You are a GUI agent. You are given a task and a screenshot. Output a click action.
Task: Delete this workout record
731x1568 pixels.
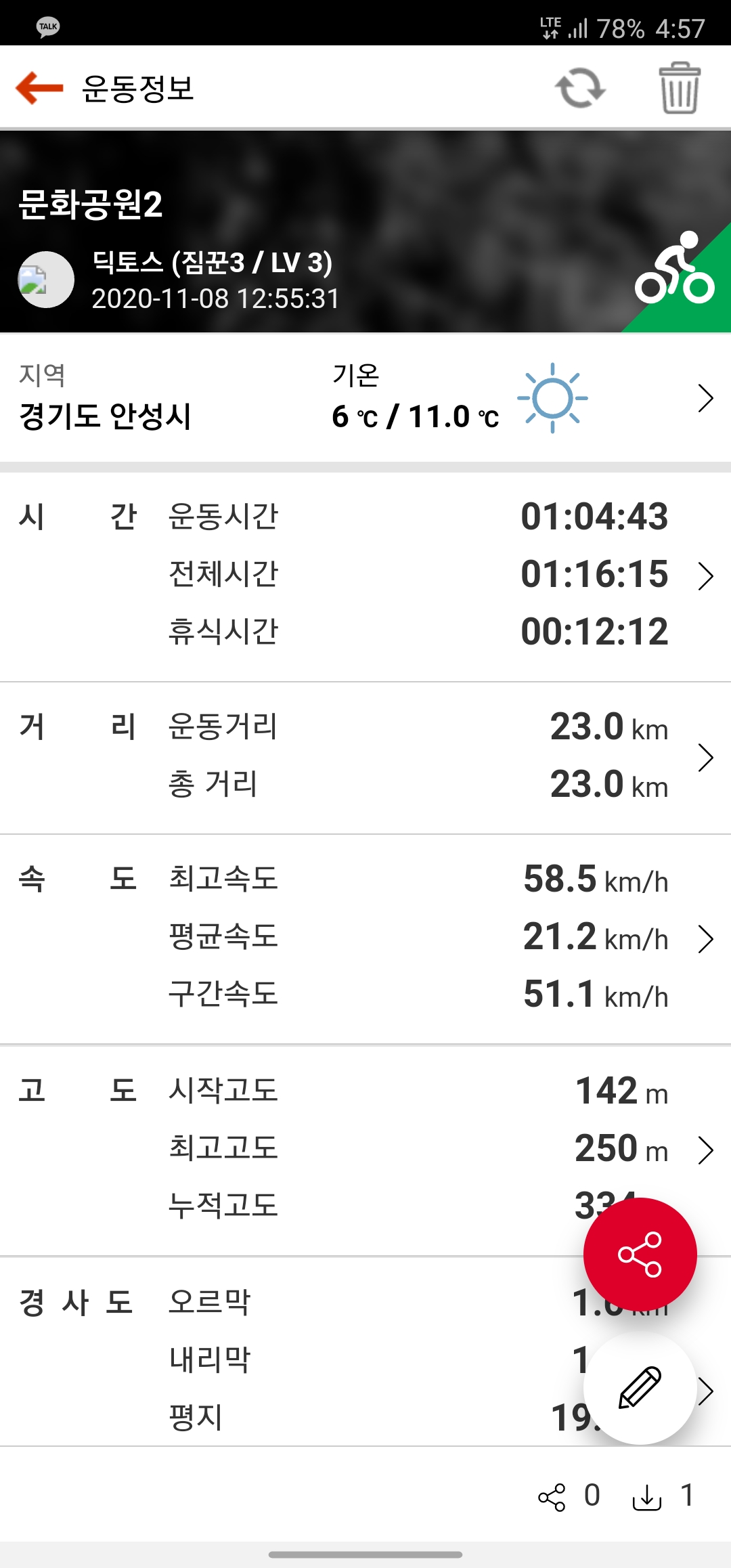(680, 88)
